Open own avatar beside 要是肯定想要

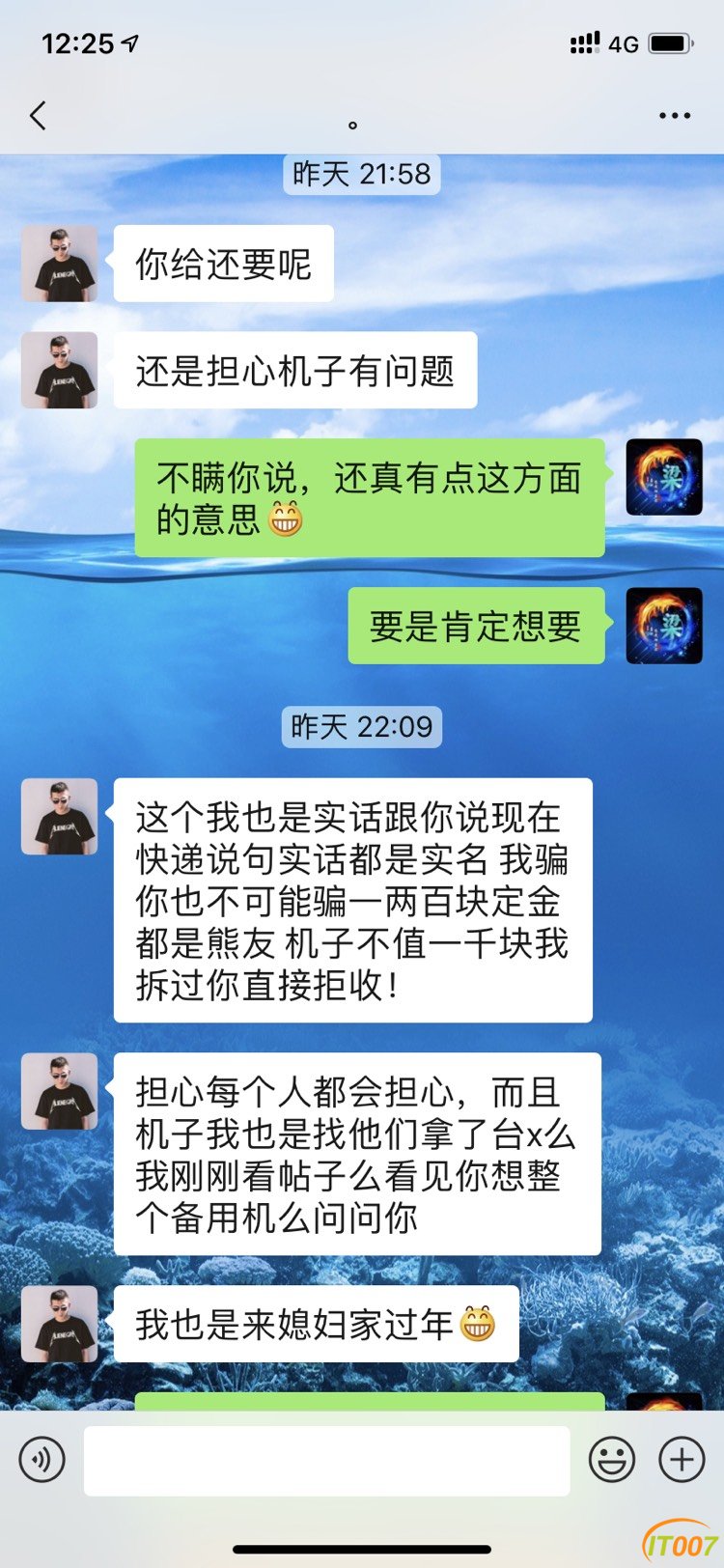coord(663,625)
